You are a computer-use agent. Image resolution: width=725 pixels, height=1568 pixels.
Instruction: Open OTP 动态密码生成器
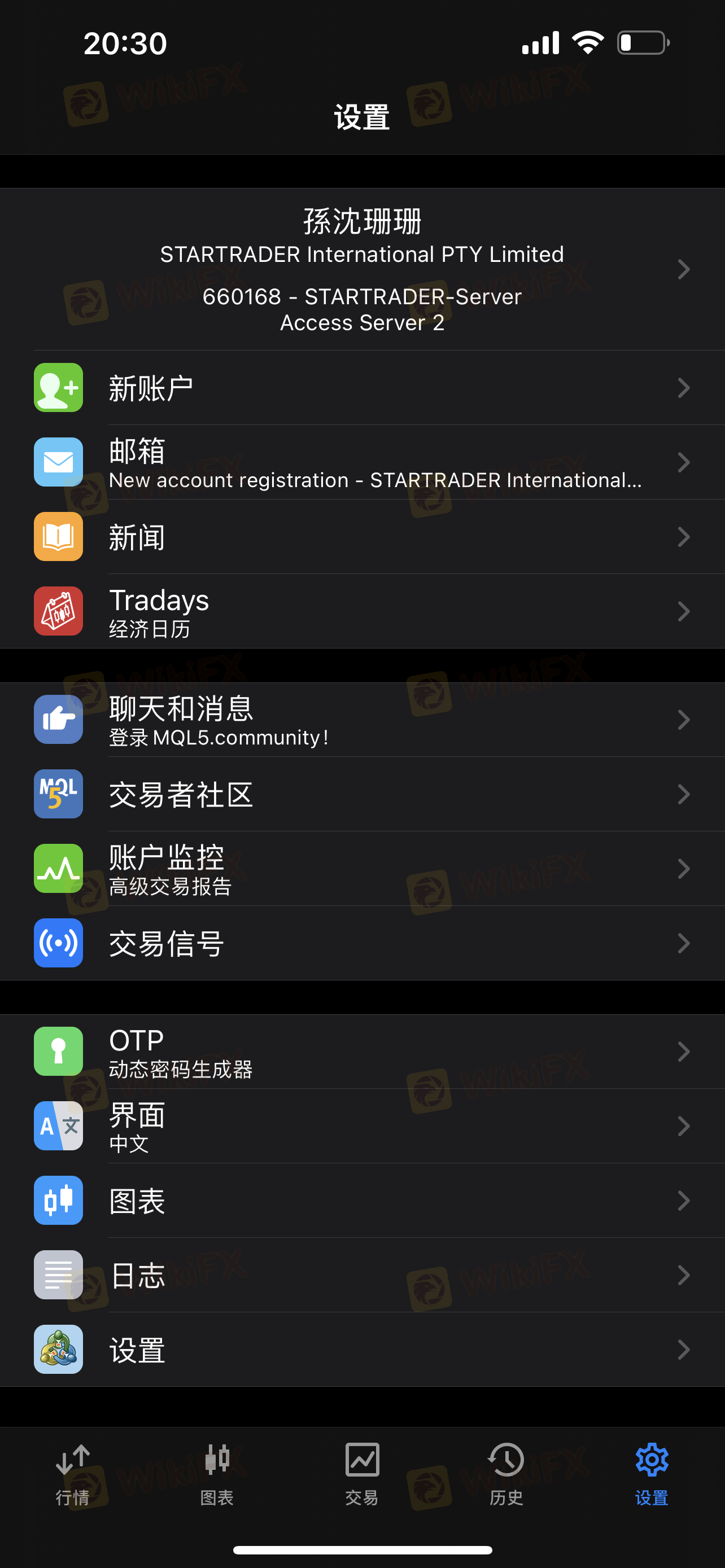(362, 1051)
